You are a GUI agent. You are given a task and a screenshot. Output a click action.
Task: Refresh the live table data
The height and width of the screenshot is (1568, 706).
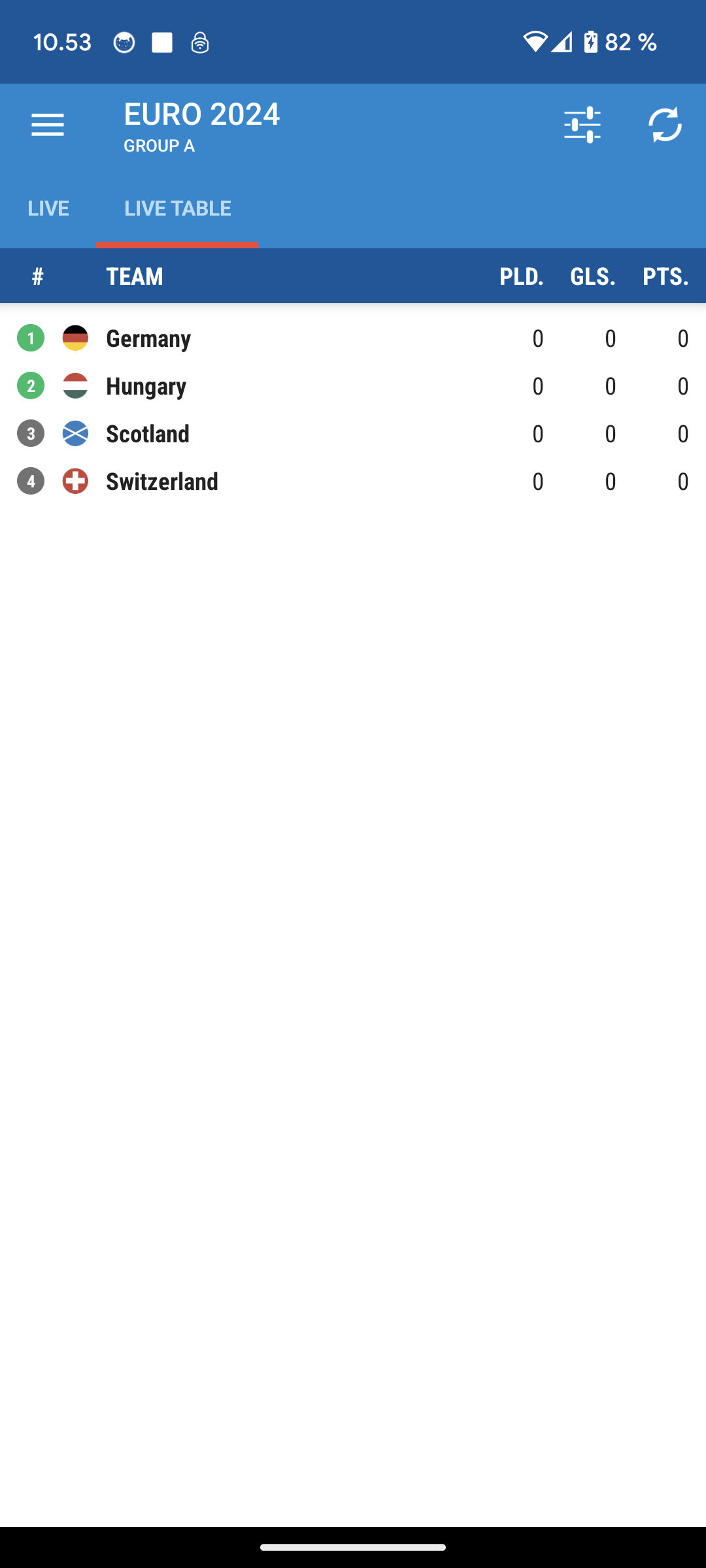(665, 125)
